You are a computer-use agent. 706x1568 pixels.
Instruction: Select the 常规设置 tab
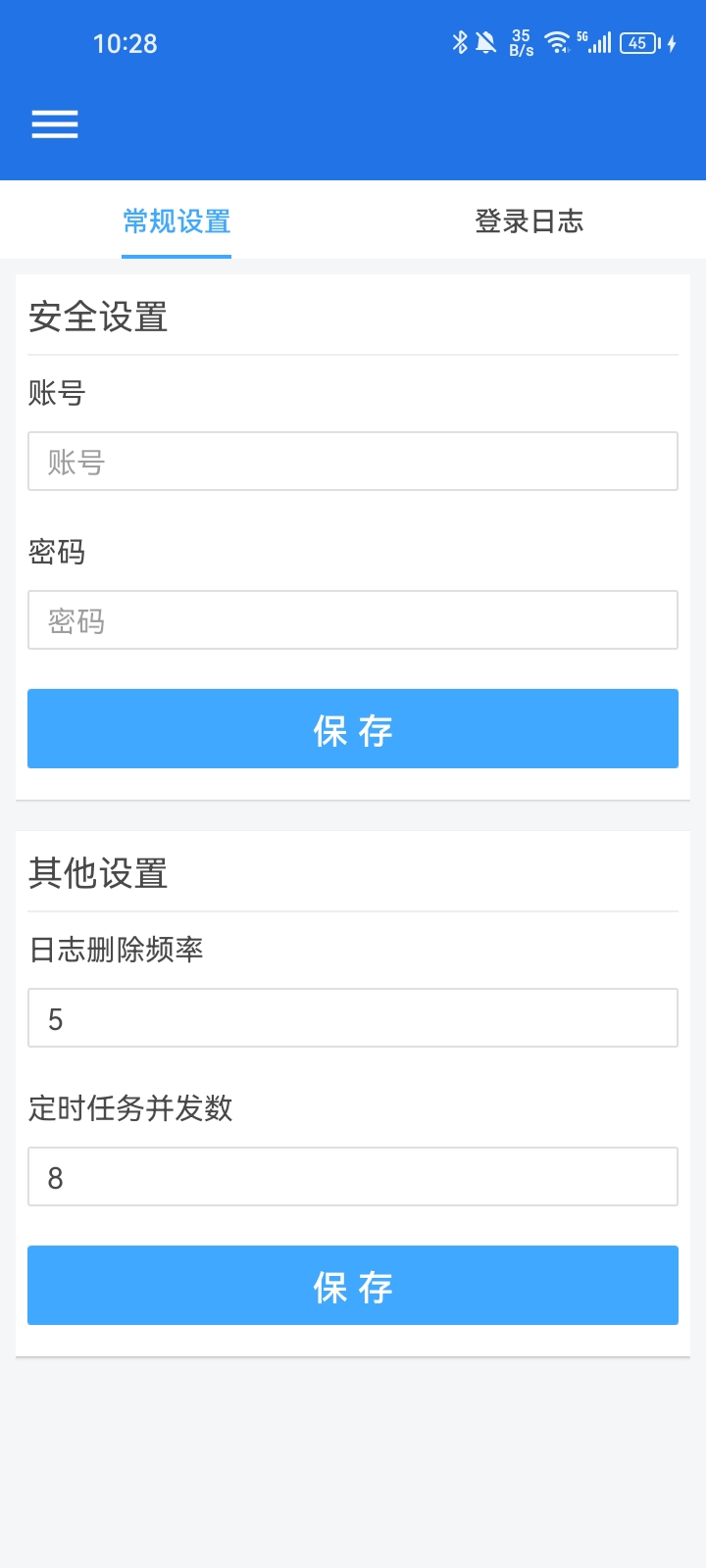point(176,221)
